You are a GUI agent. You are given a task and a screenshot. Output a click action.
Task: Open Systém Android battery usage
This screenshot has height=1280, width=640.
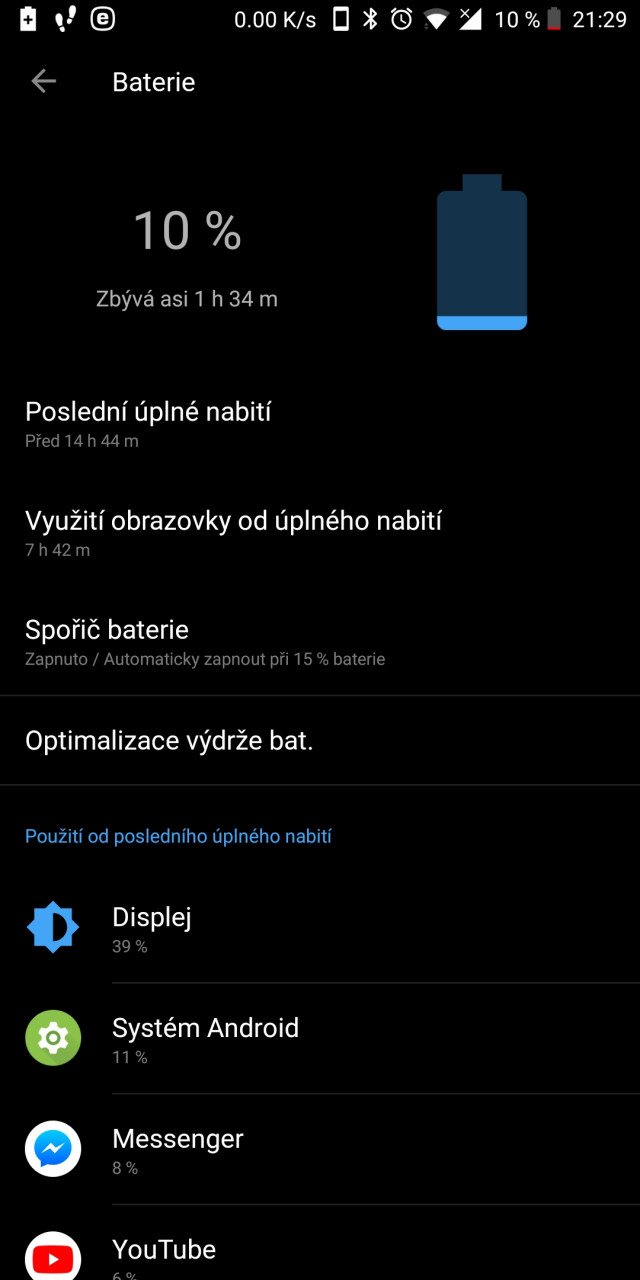click(x=320, y=1039)
